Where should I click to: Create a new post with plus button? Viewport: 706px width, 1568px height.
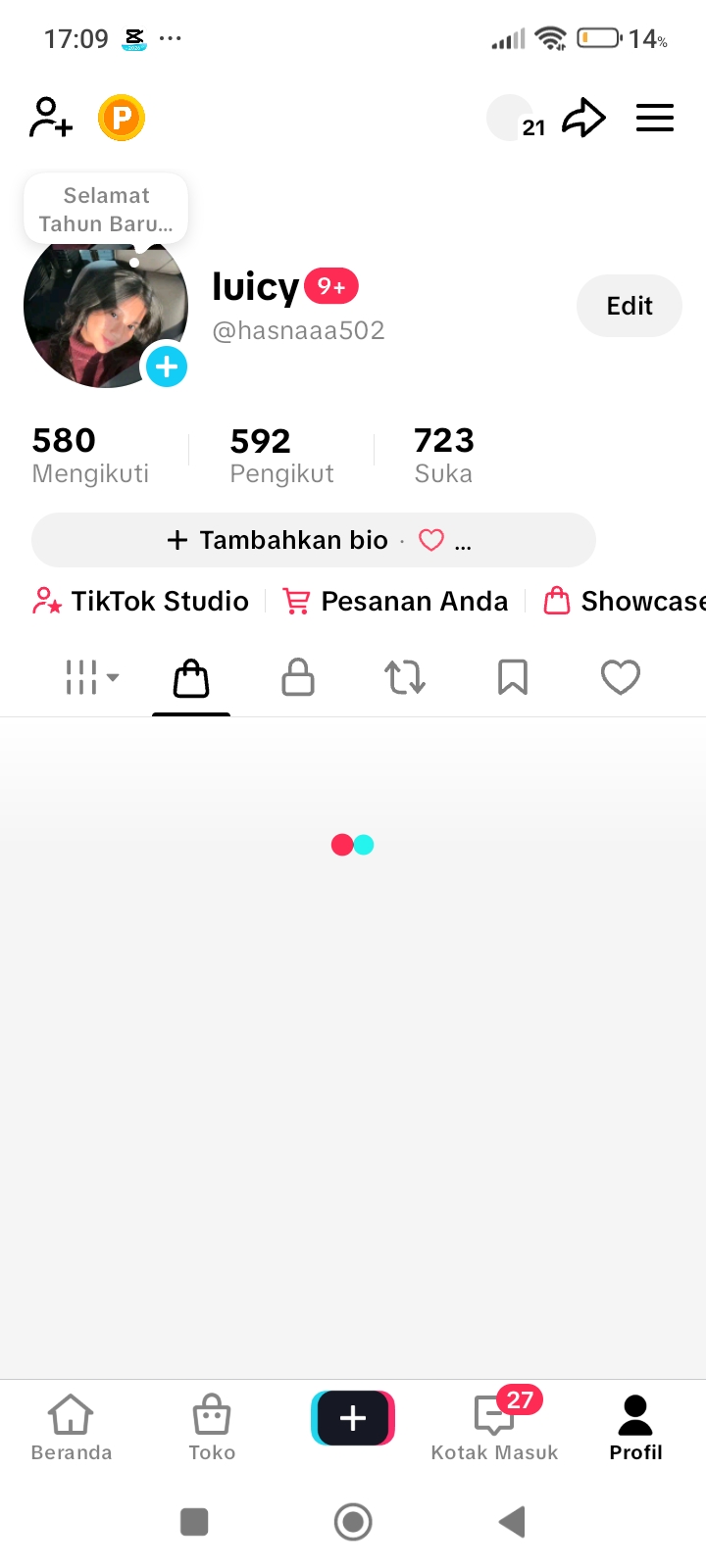tap(353, 1418)
